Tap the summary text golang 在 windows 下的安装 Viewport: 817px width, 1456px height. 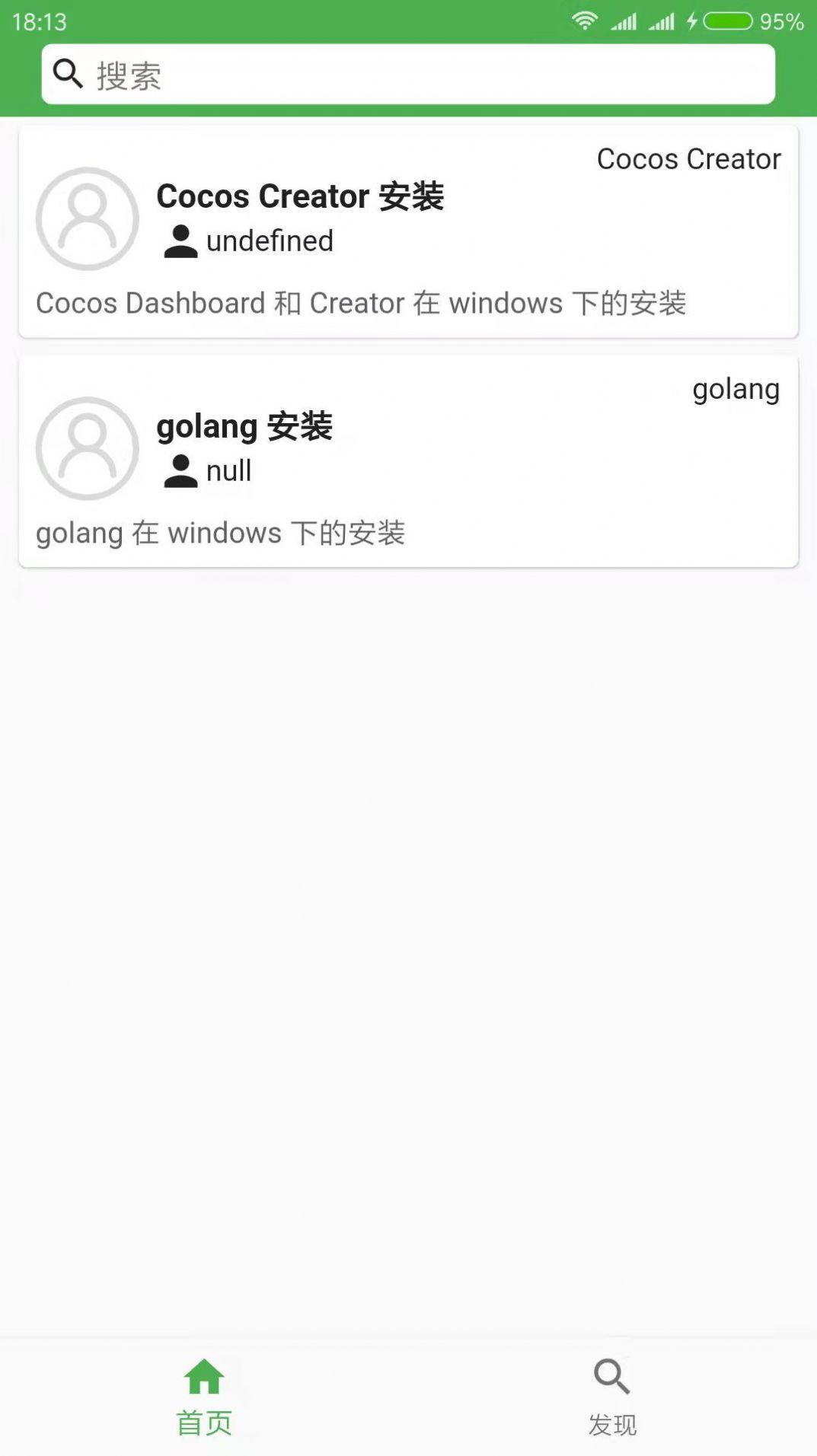222,533
